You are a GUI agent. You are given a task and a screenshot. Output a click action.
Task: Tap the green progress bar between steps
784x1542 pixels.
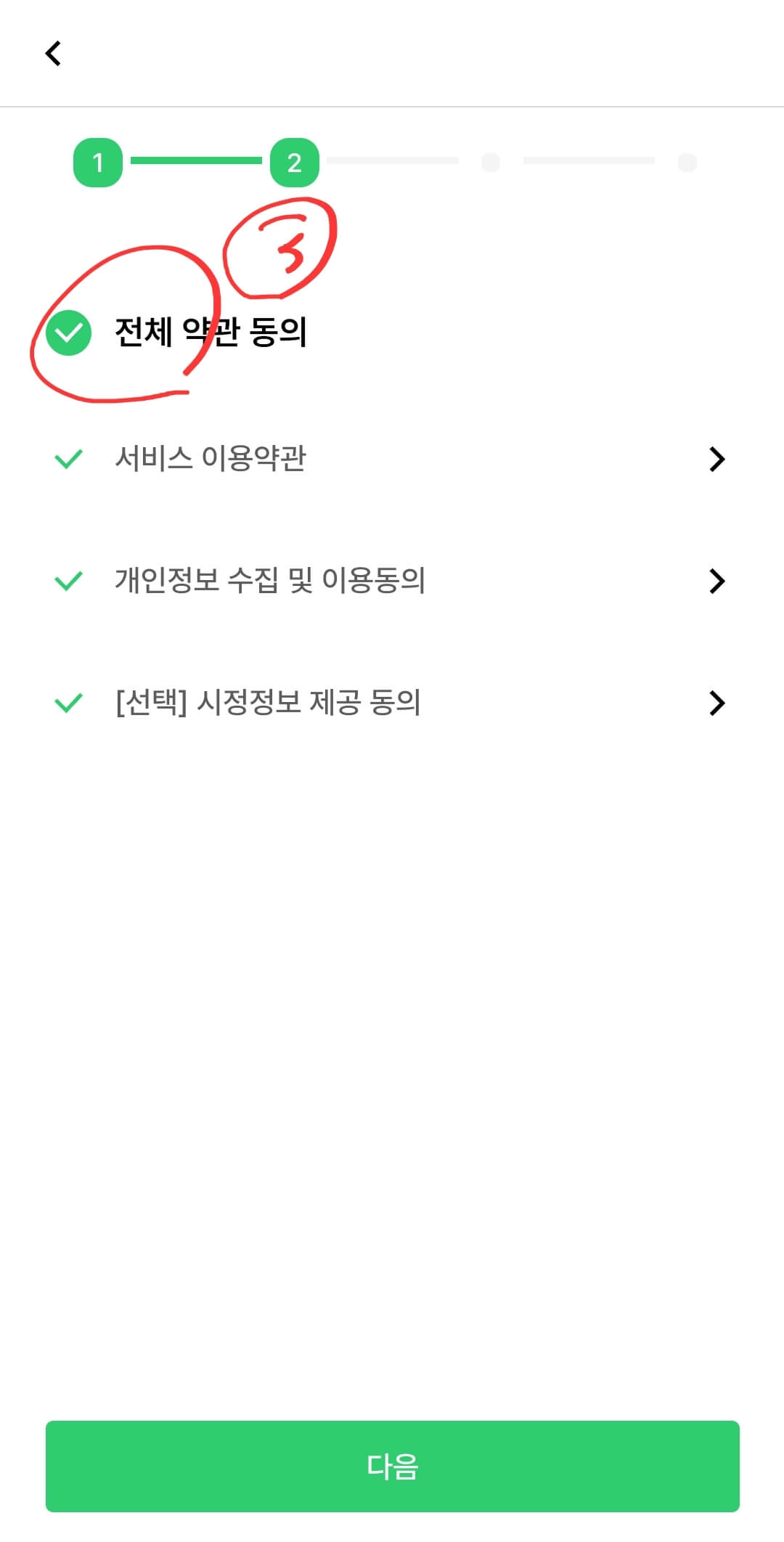(x=196, y=162)
